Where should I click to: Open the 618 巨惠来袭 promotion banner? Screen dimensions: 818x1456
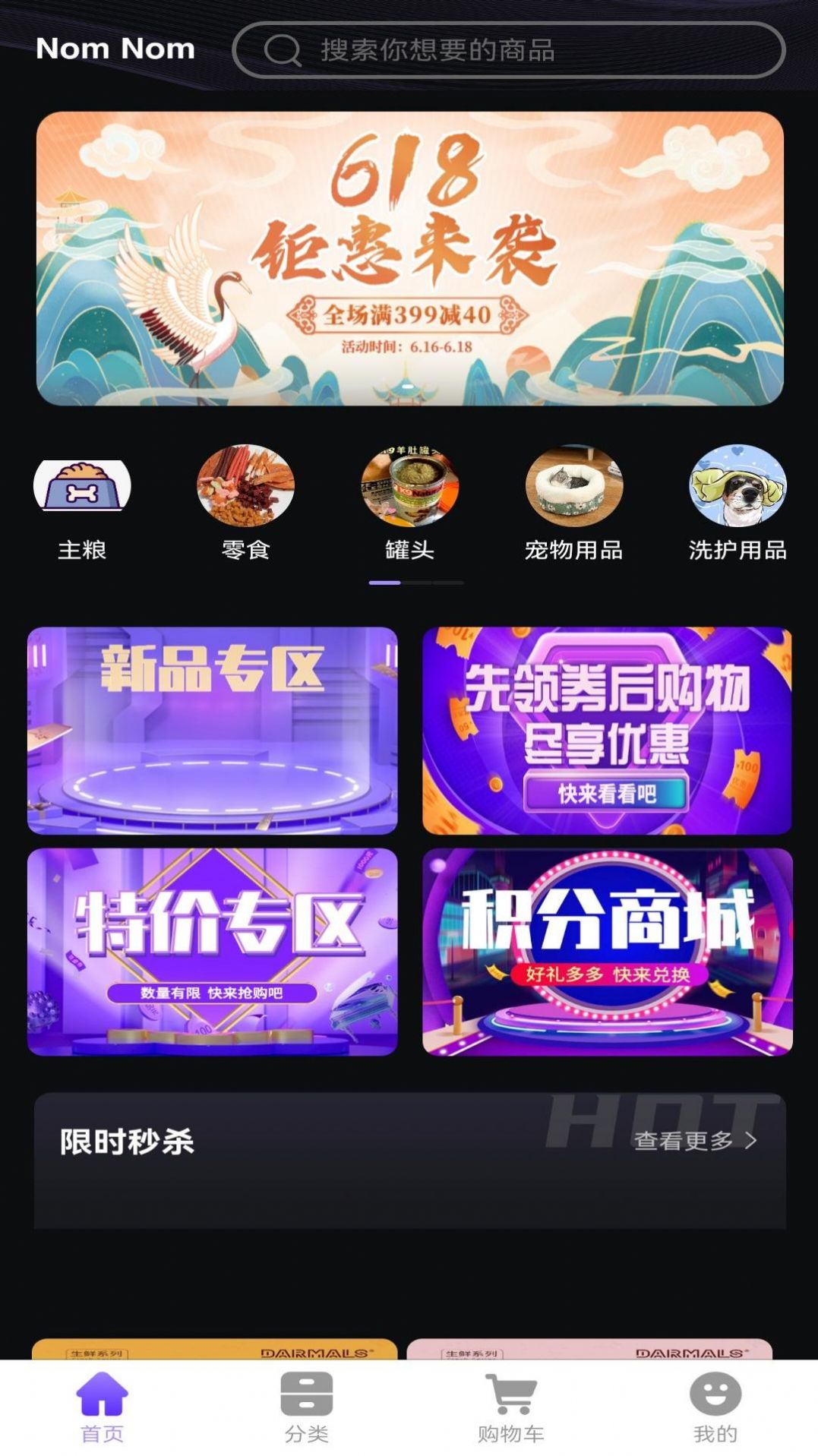[409, 258]
